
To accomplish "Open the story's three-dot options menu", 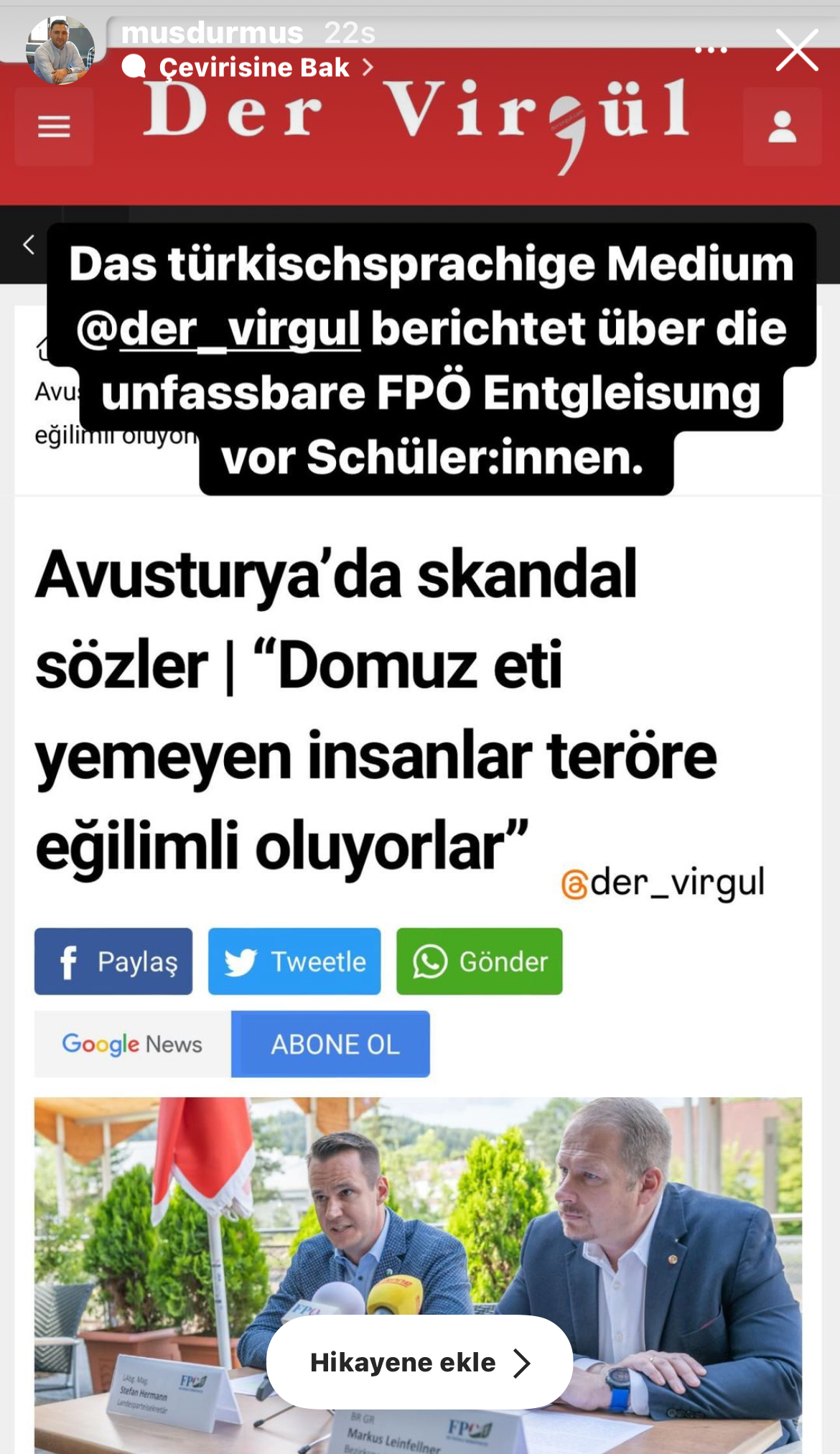I will [x=711, y=50].
